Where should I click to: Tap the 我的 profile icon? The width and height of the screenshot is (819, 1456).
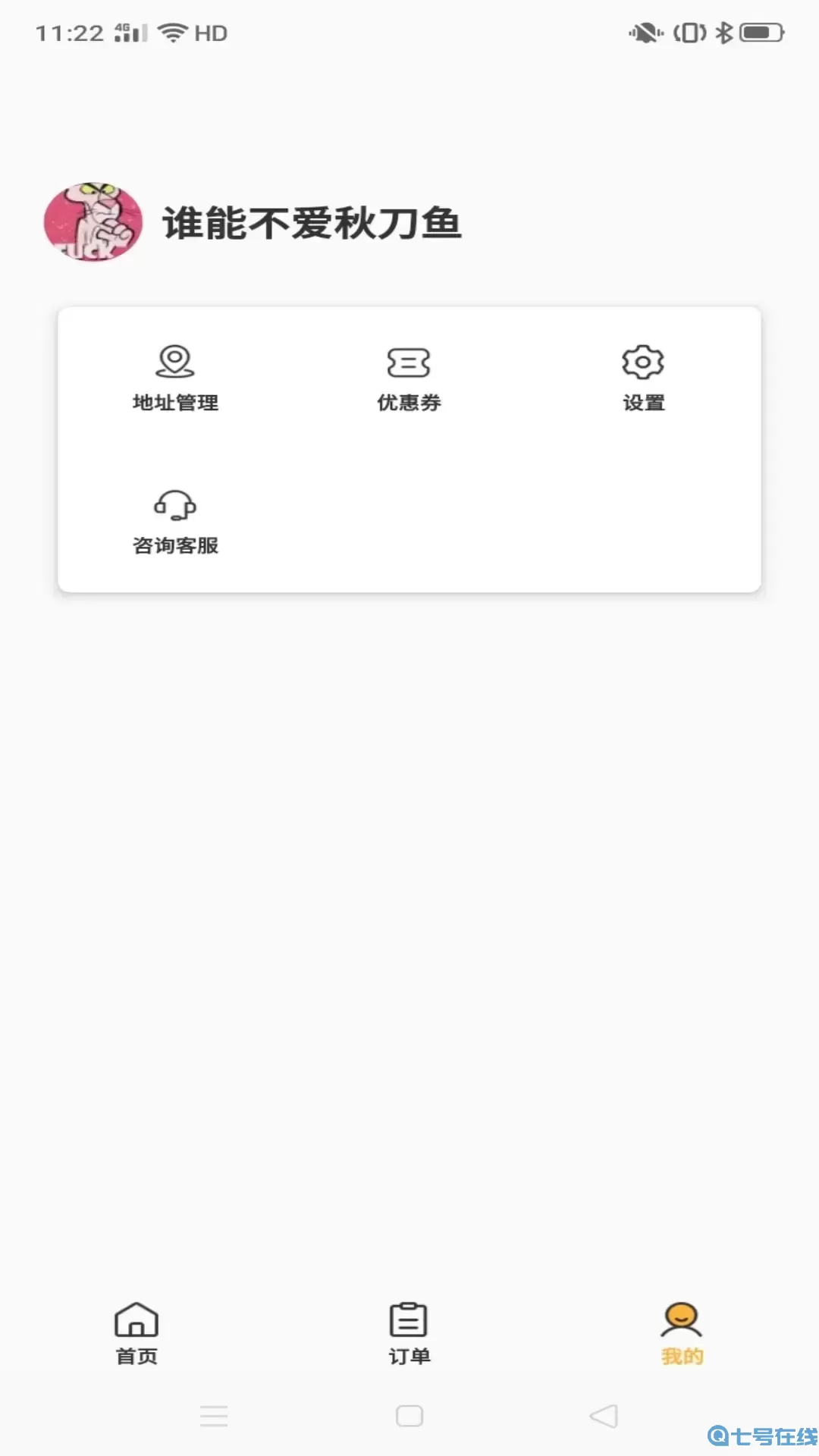coord(681,1319)
